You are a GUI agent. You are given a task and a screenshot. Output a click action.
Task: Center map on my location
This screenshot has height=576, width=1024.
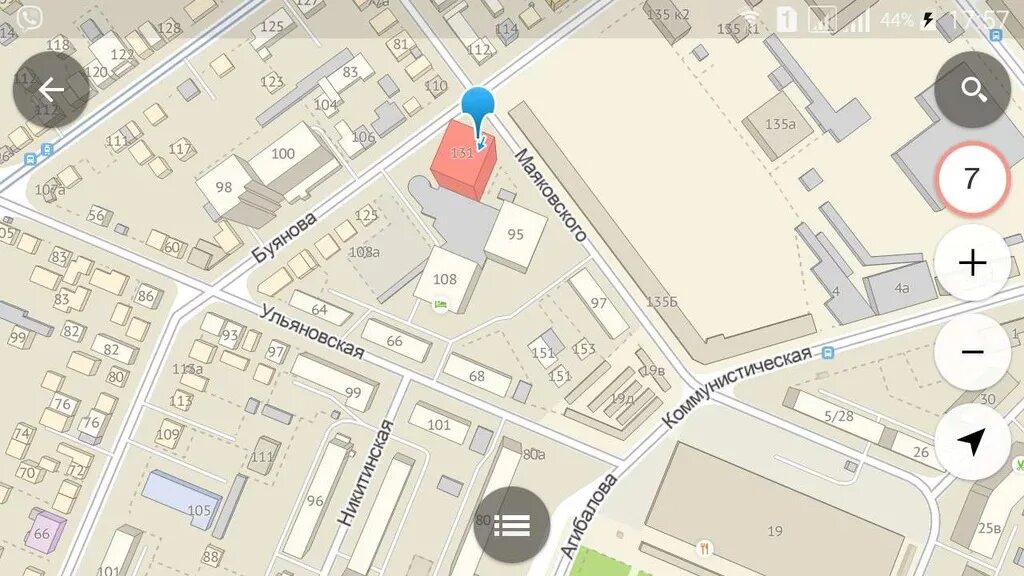(972, 441)
